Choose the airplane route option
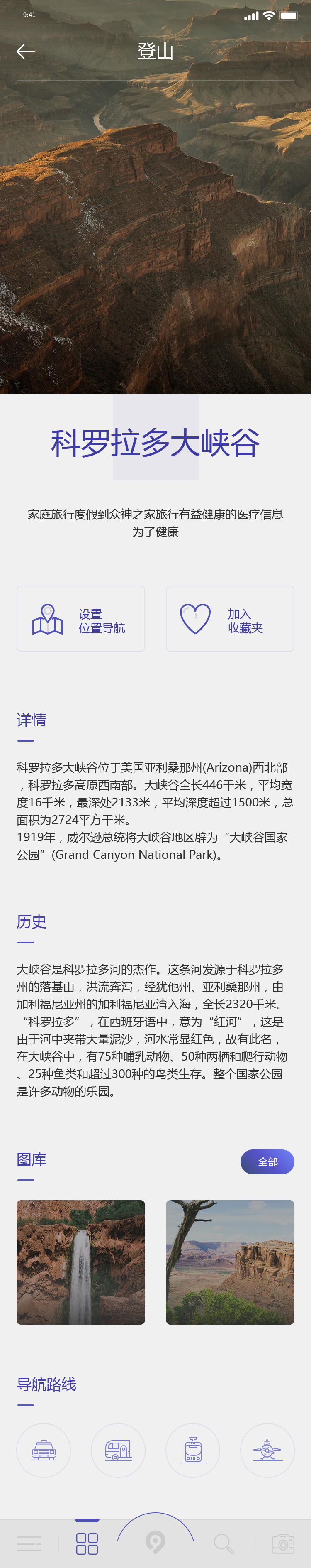 click(267, 1450)
